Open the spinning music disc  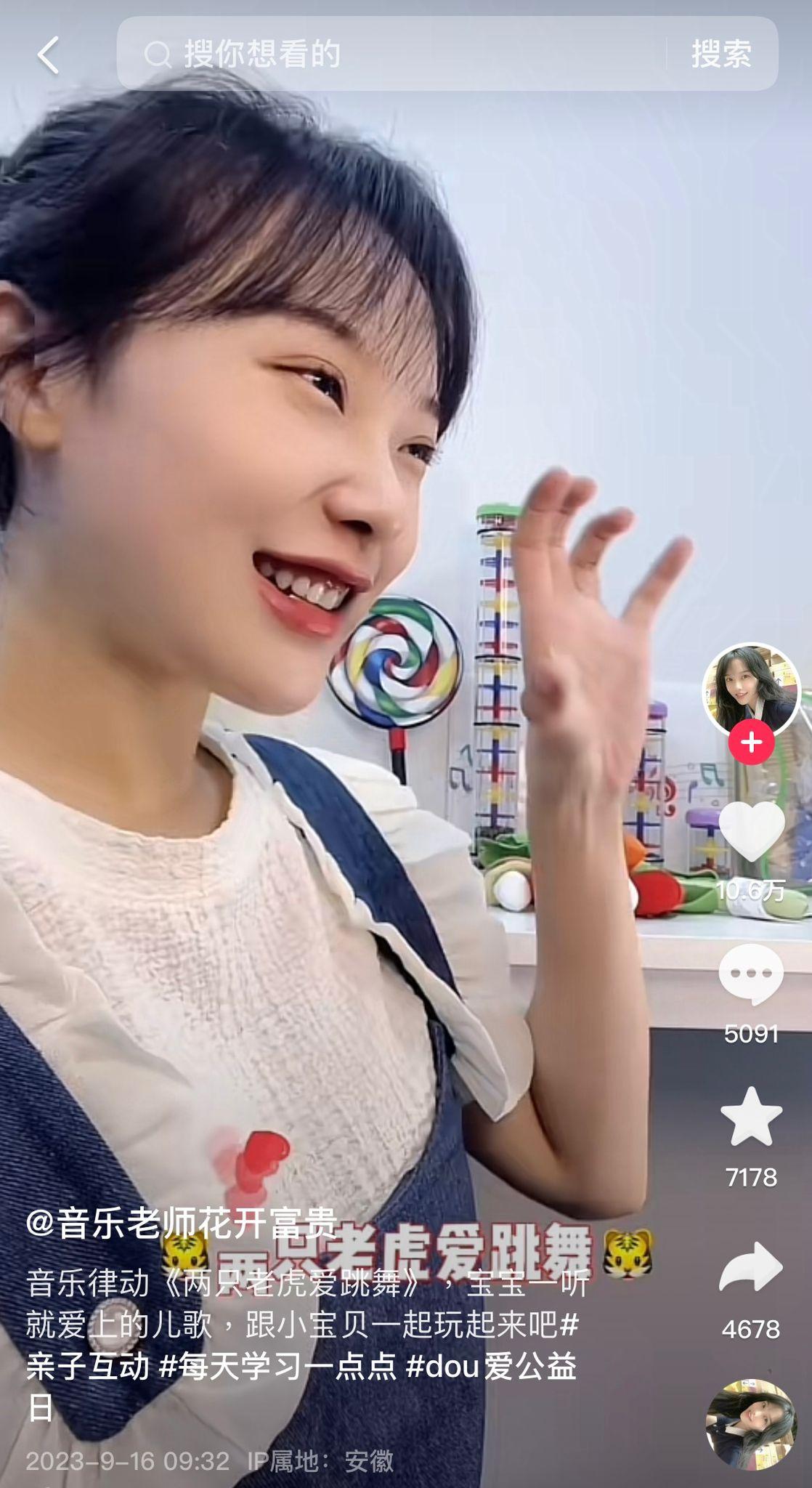tap(751, 1424)
